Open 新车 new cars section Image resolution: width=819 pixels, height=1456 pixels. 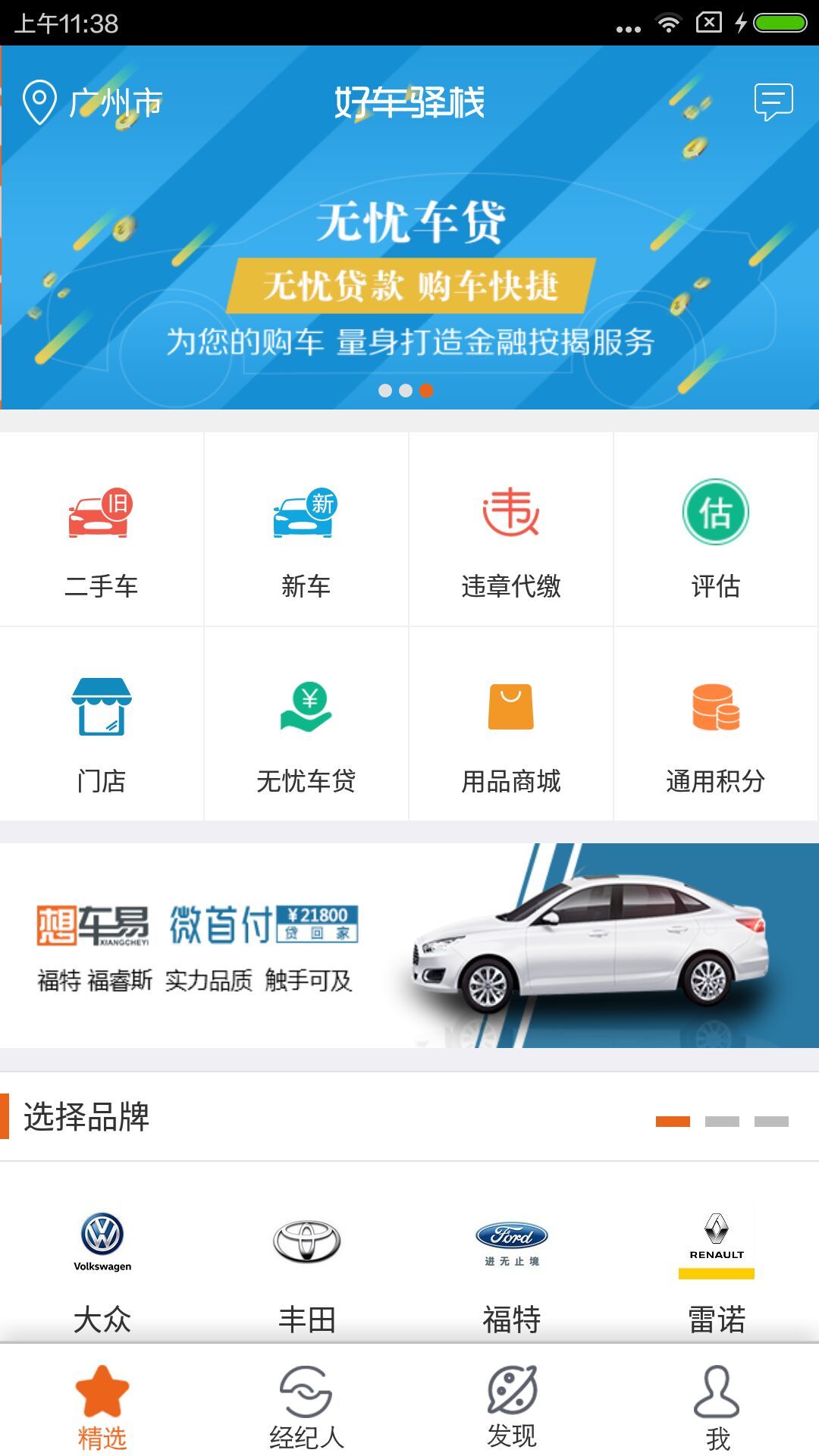306,531
